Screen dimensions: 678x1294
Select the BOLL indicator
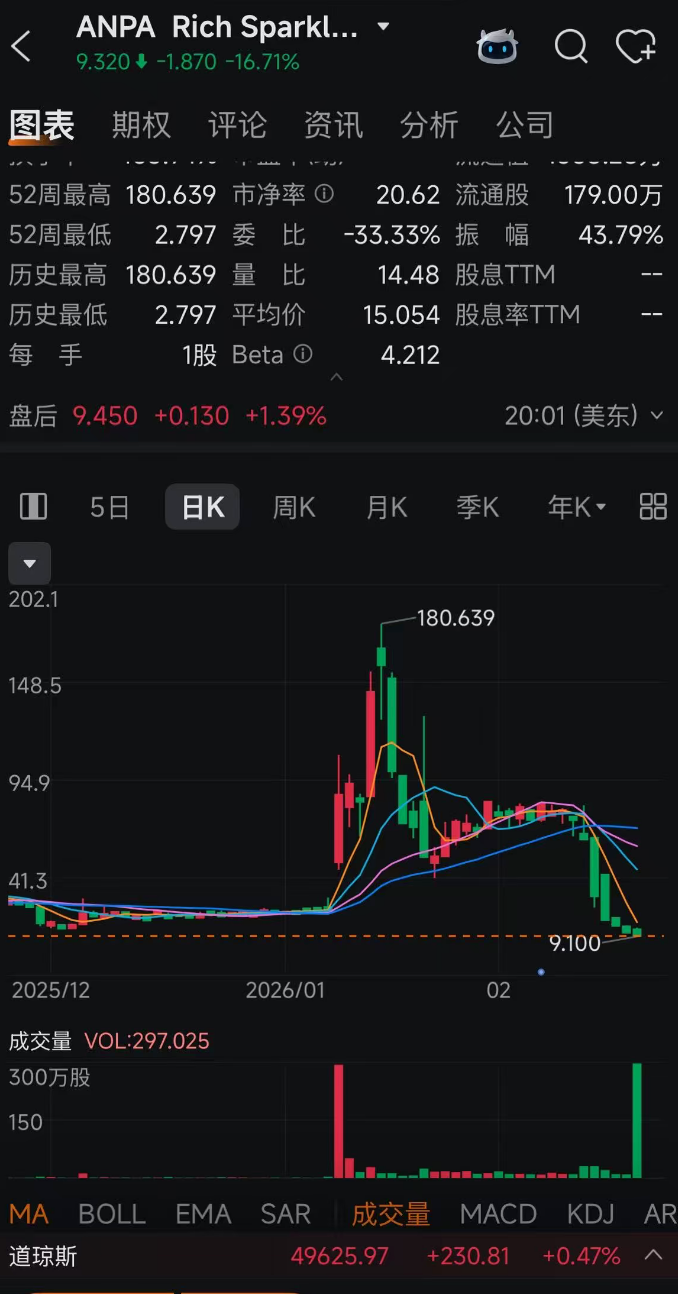pos(112,1214)
